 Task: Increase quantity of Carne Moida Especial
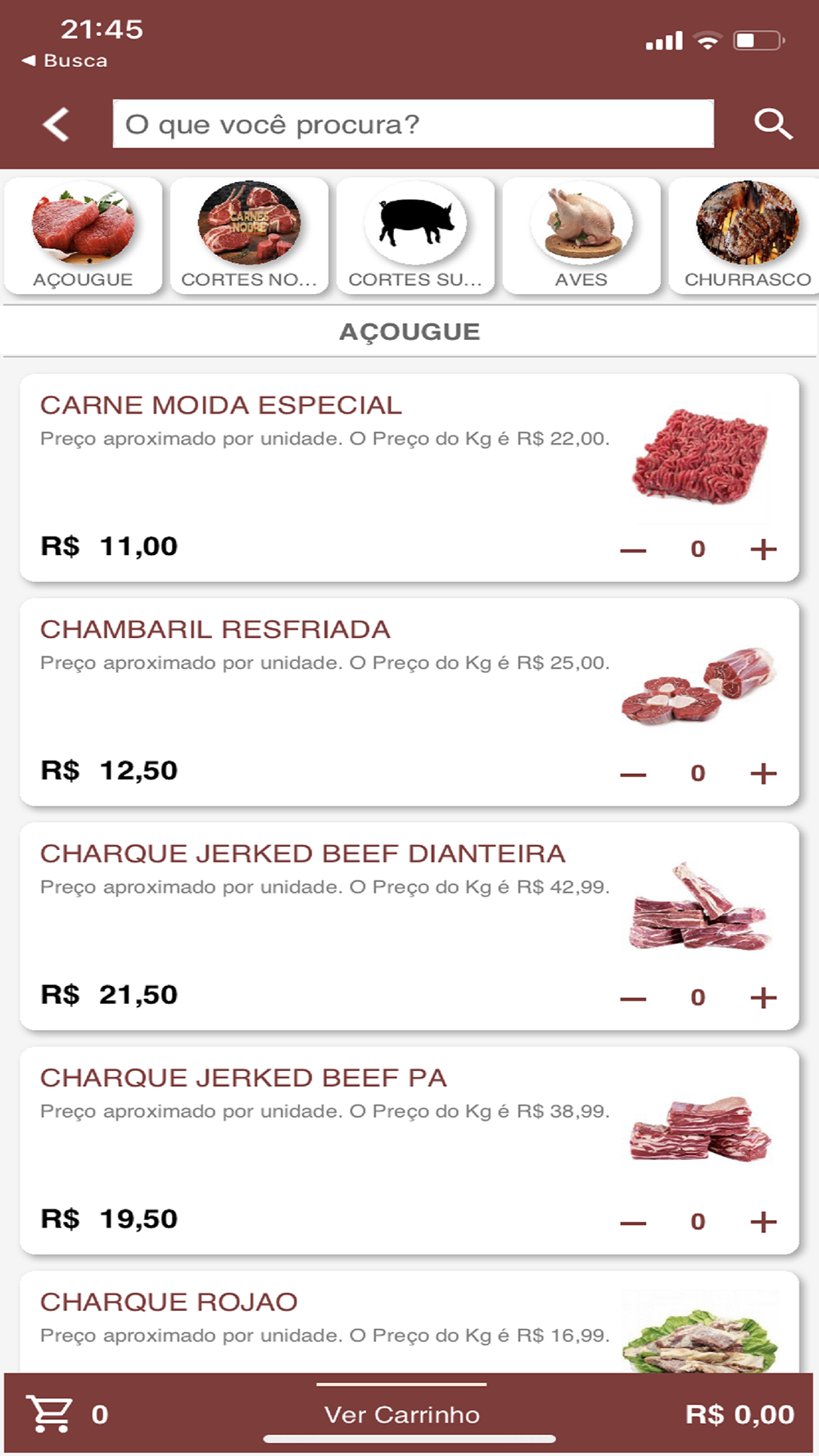(763, 549)
